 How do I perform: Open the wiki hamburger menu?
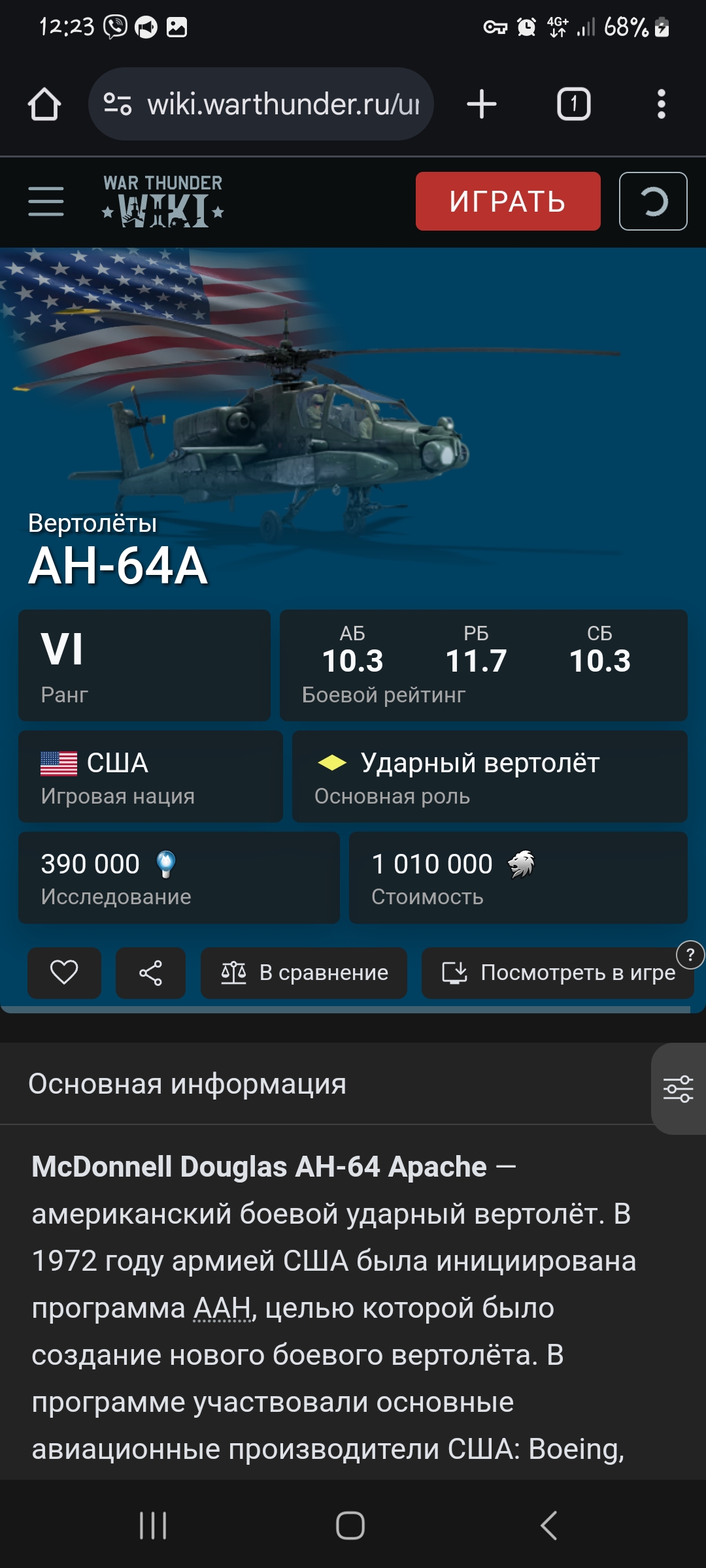click(46, 201)
